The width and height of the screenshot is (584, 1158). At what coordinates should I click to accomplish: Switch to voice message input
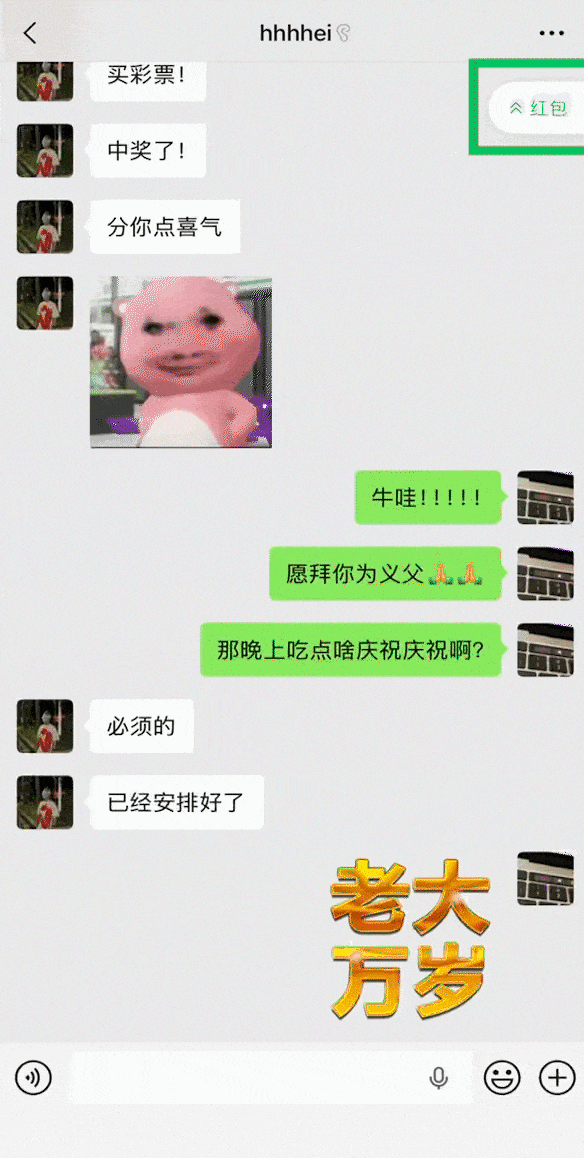33,1078
